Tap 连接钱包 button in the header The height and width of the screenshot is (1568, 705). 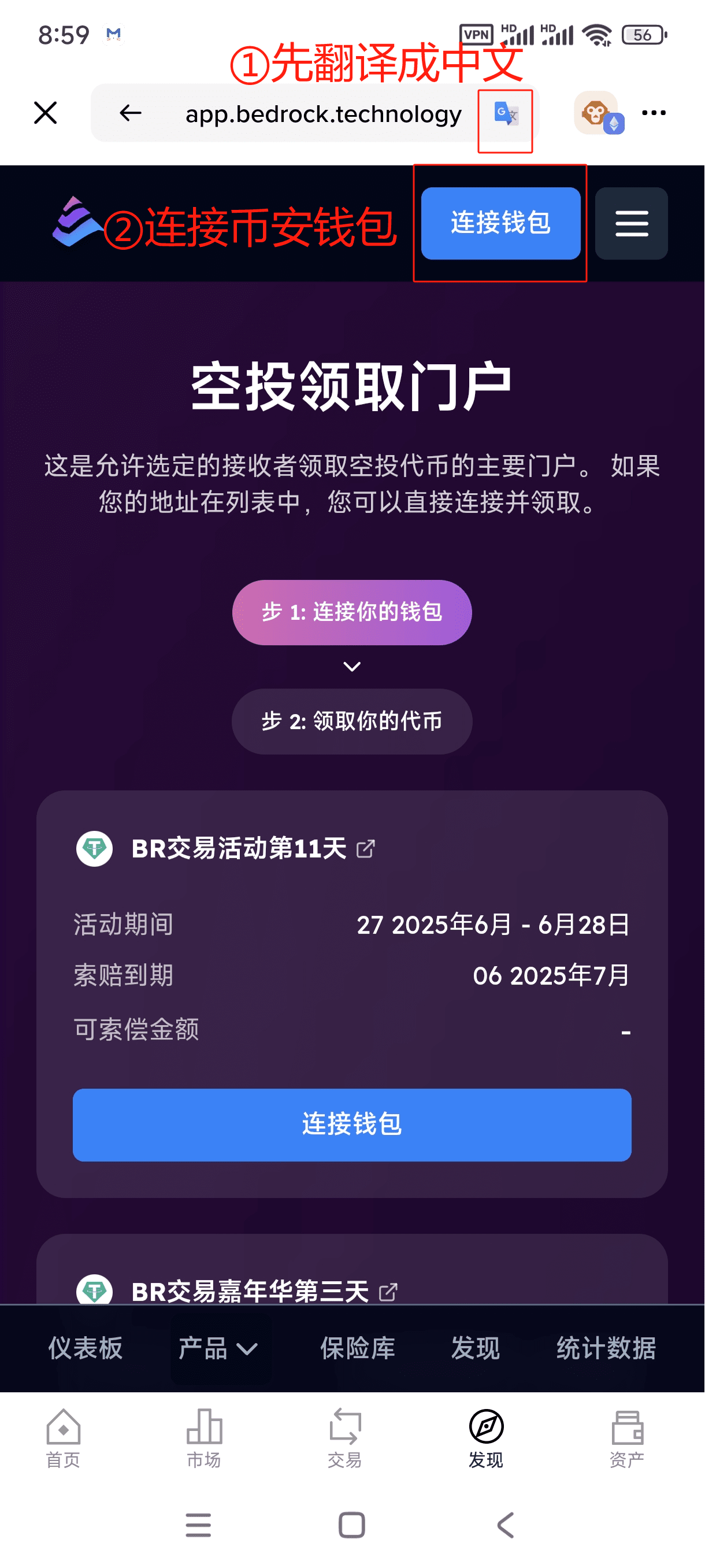pos(500,223)
